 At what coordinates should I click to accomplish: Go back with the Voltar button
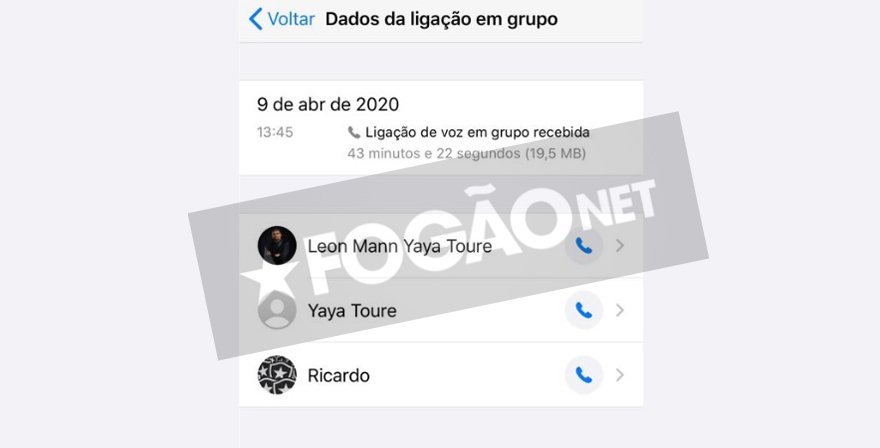(x=282, y=19)
